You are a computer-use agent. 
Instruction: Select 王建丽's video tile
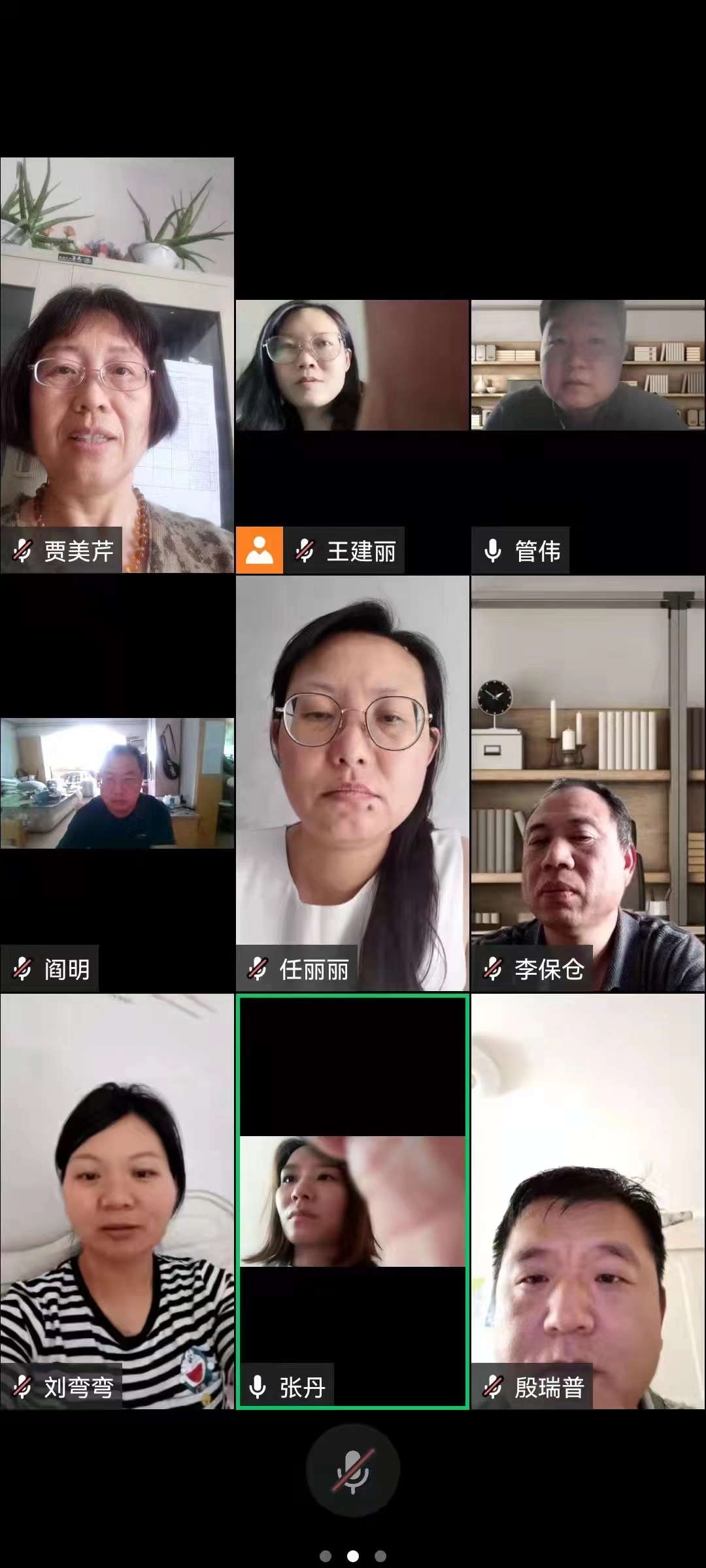point(352,366)
